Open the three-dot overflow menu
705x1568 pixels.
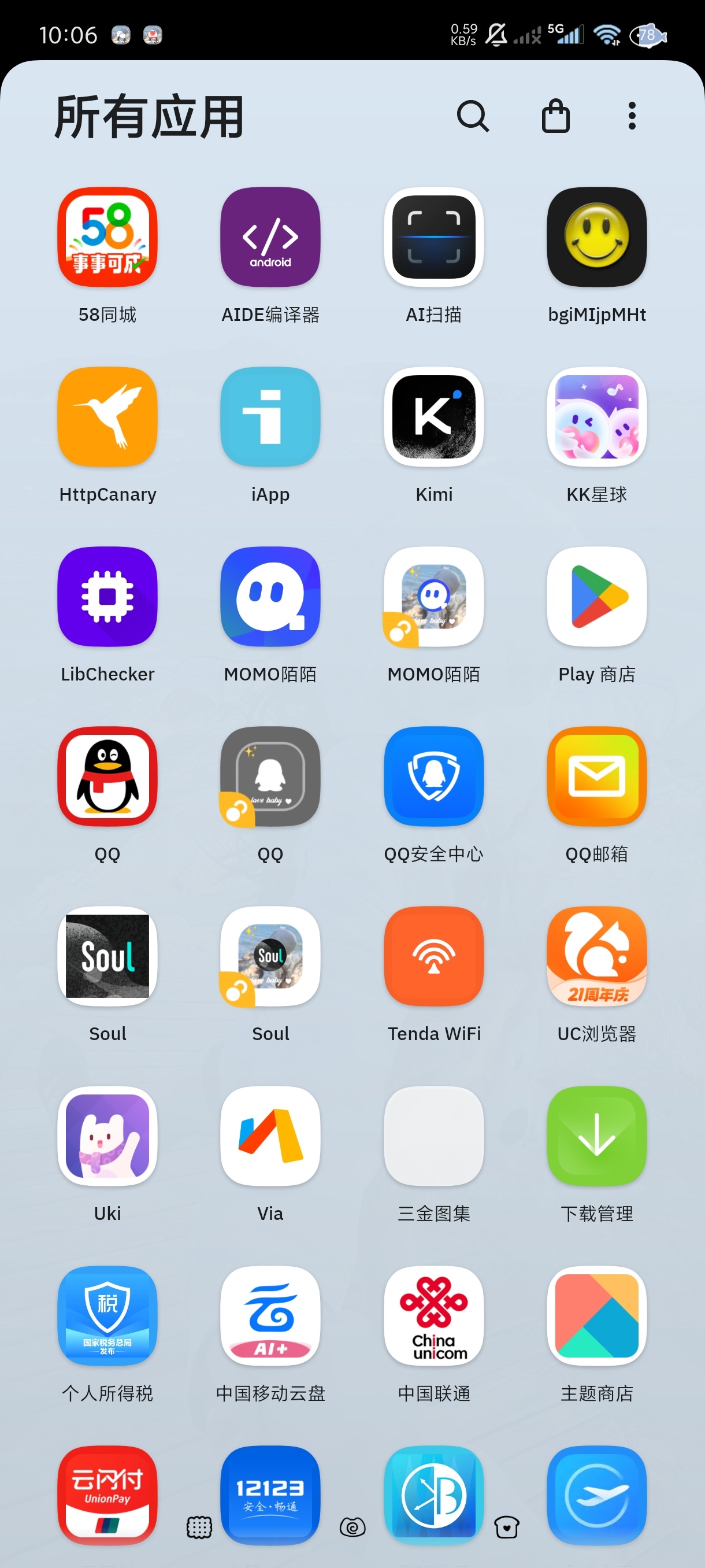(632, 116)
